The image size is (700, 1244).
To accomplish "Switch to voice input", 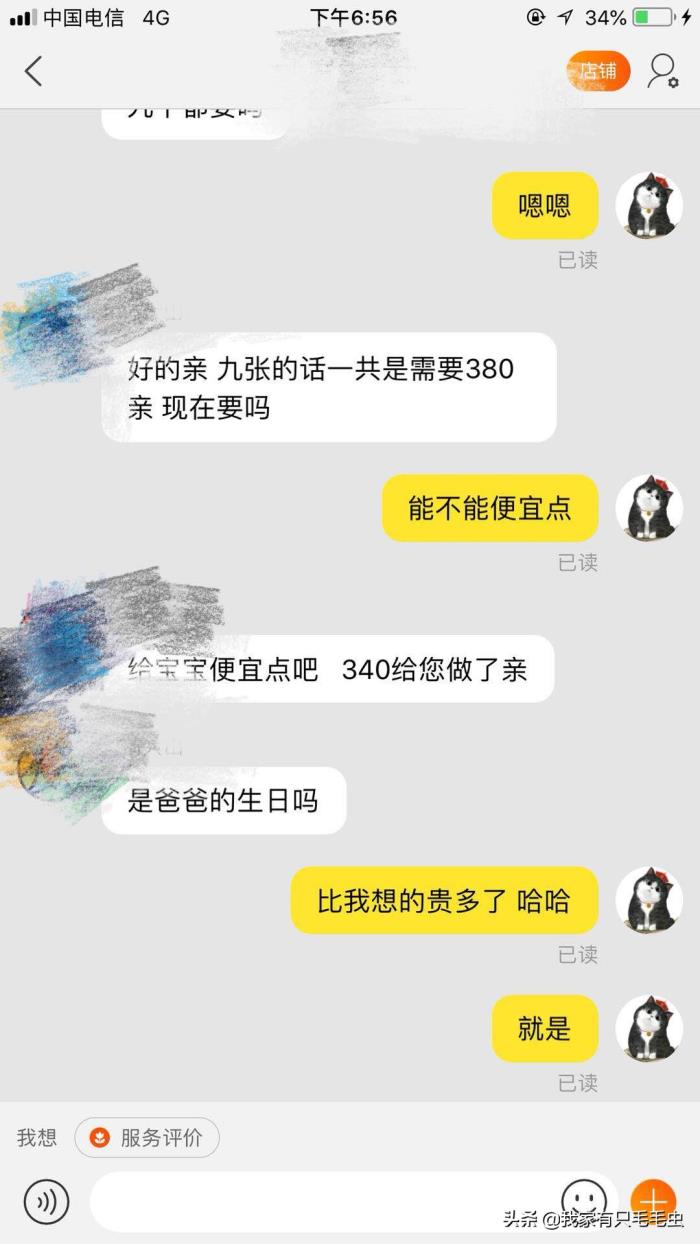I will pyautogui.click(x=46, y=1201).
